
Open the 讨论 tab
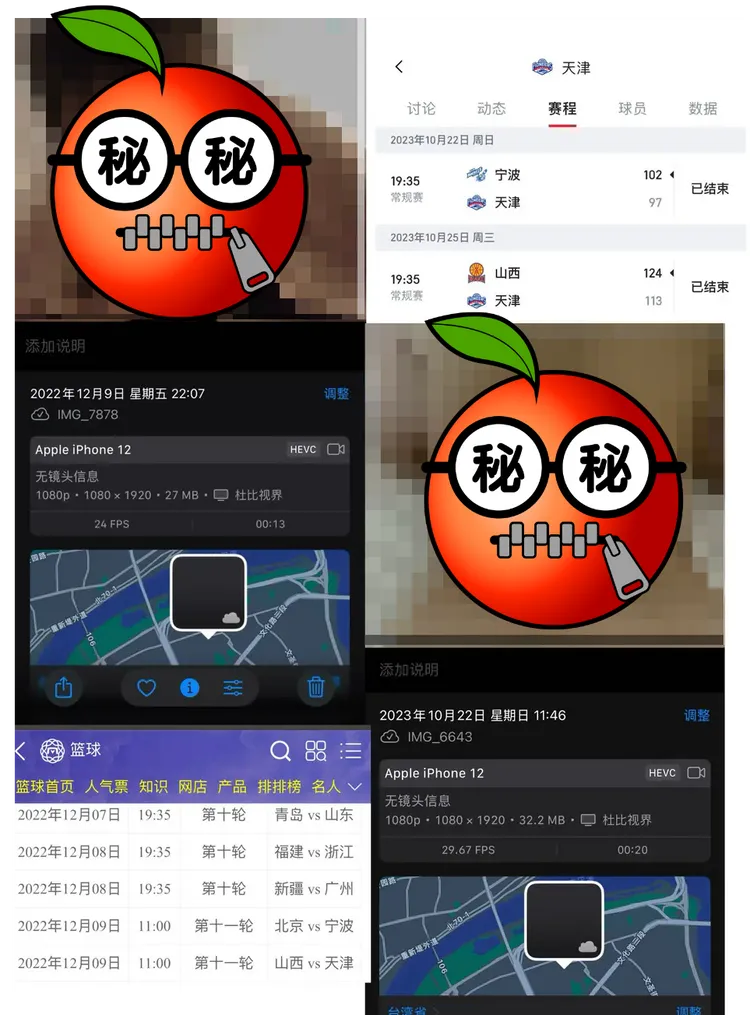point(421,110)
